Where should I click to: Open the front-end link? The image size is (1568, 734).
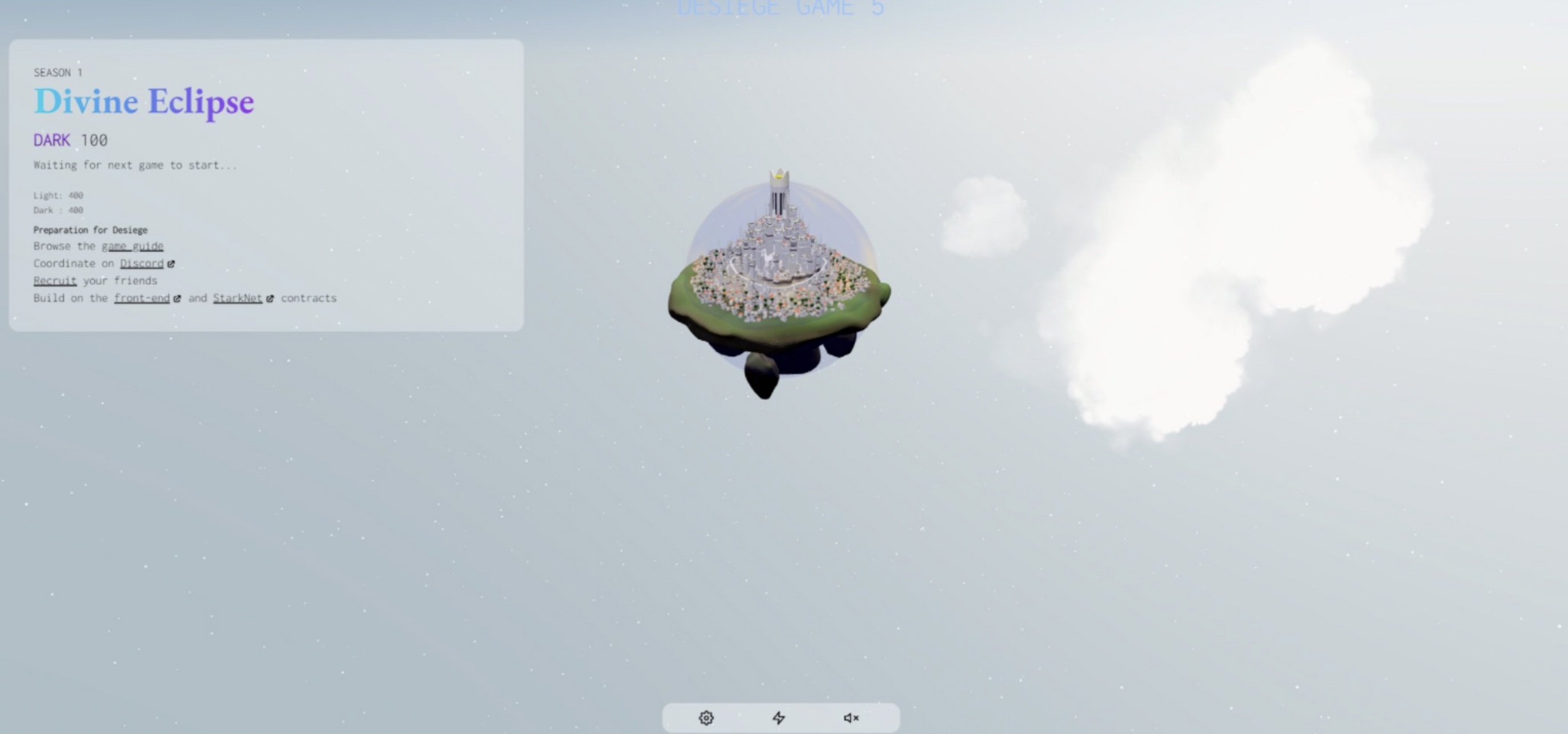(142, 299)
